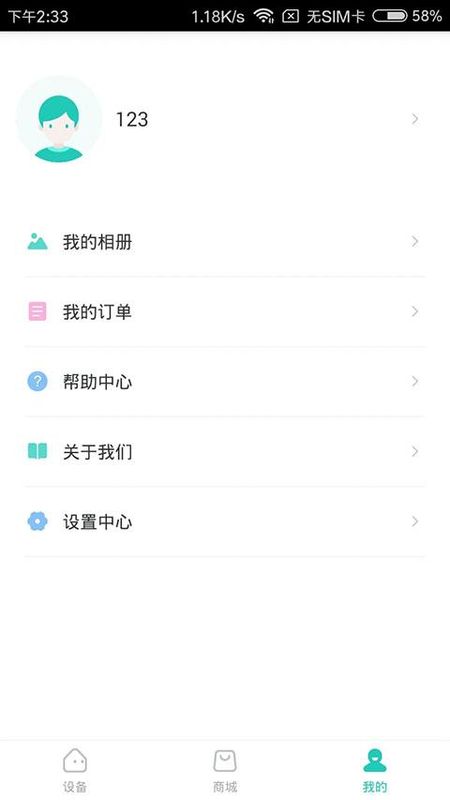Open 设置中心 settings
The width and height of the screenshot is (450, 800).
point(225,521)
